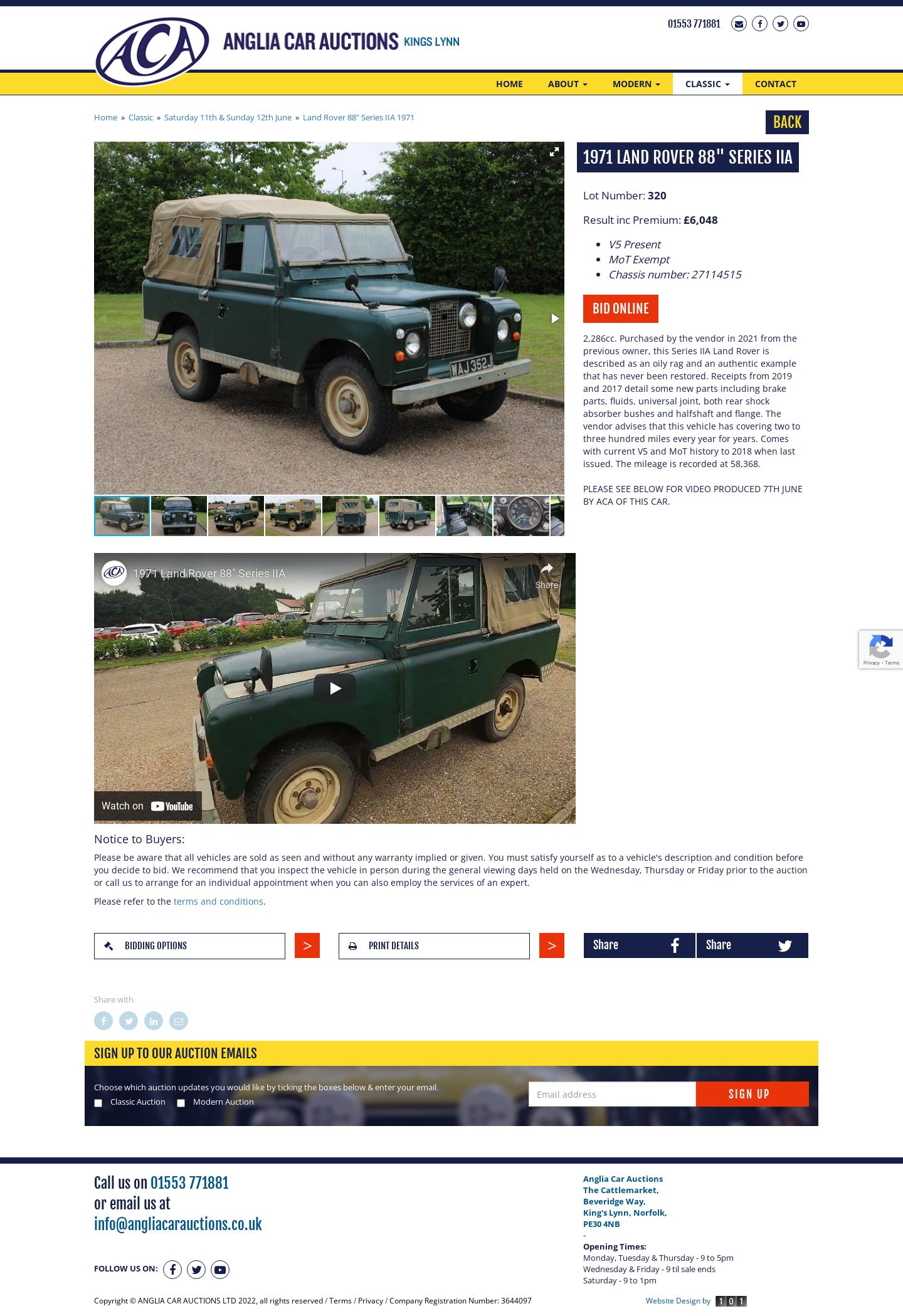The height and width of the screenshot is (1316, 903).
Task: Open Bidding Options
Action: coord(189,946)
